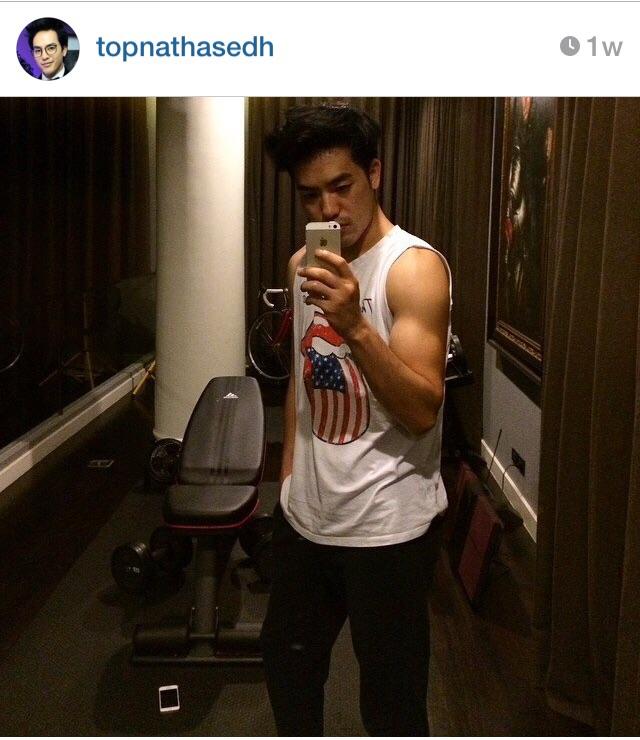Tap the gym mirror selfie post photo
Screen dimensions: 640x740
point(320,416)
